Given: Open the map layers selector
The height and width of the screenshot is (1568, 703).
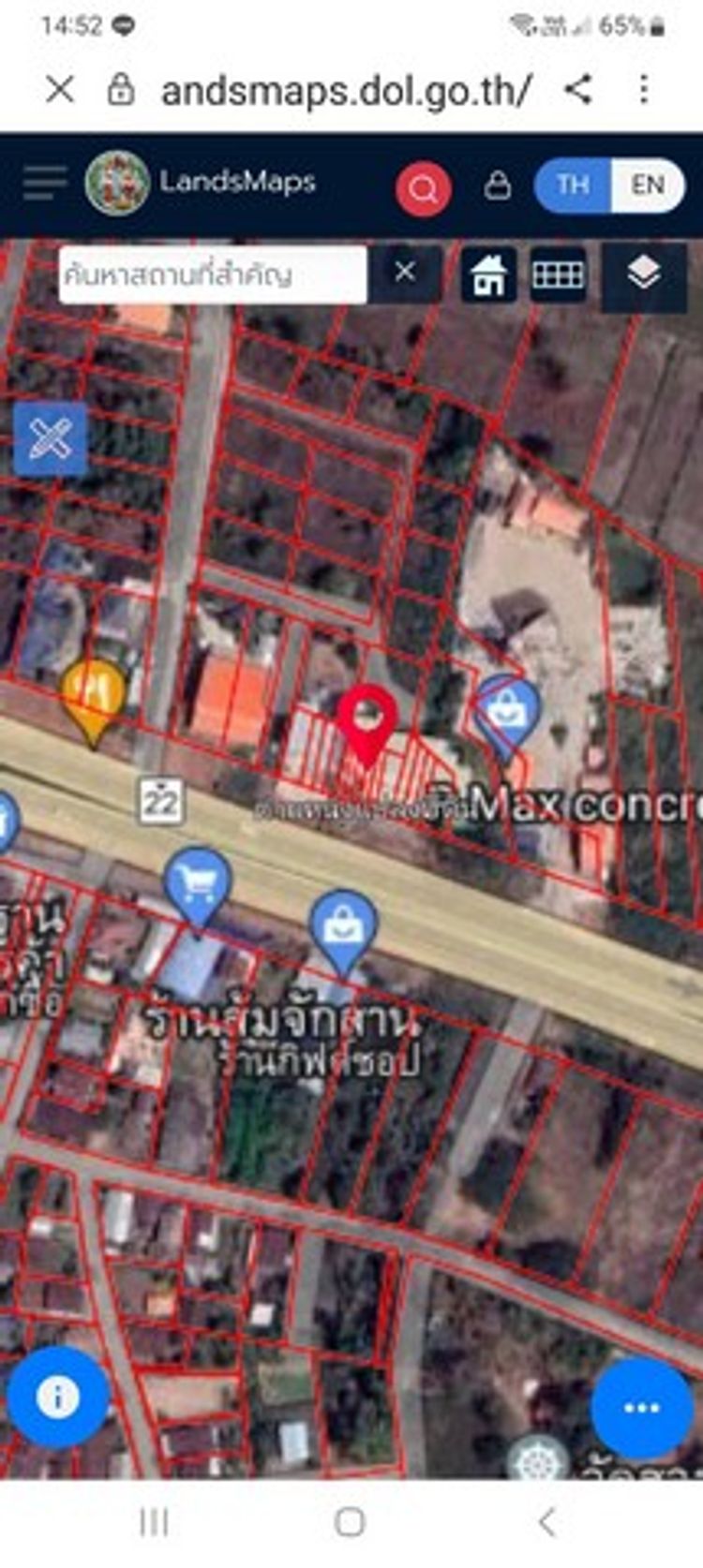Looking at the screenshot, I should pyautogui.click(x=643, y=274).
